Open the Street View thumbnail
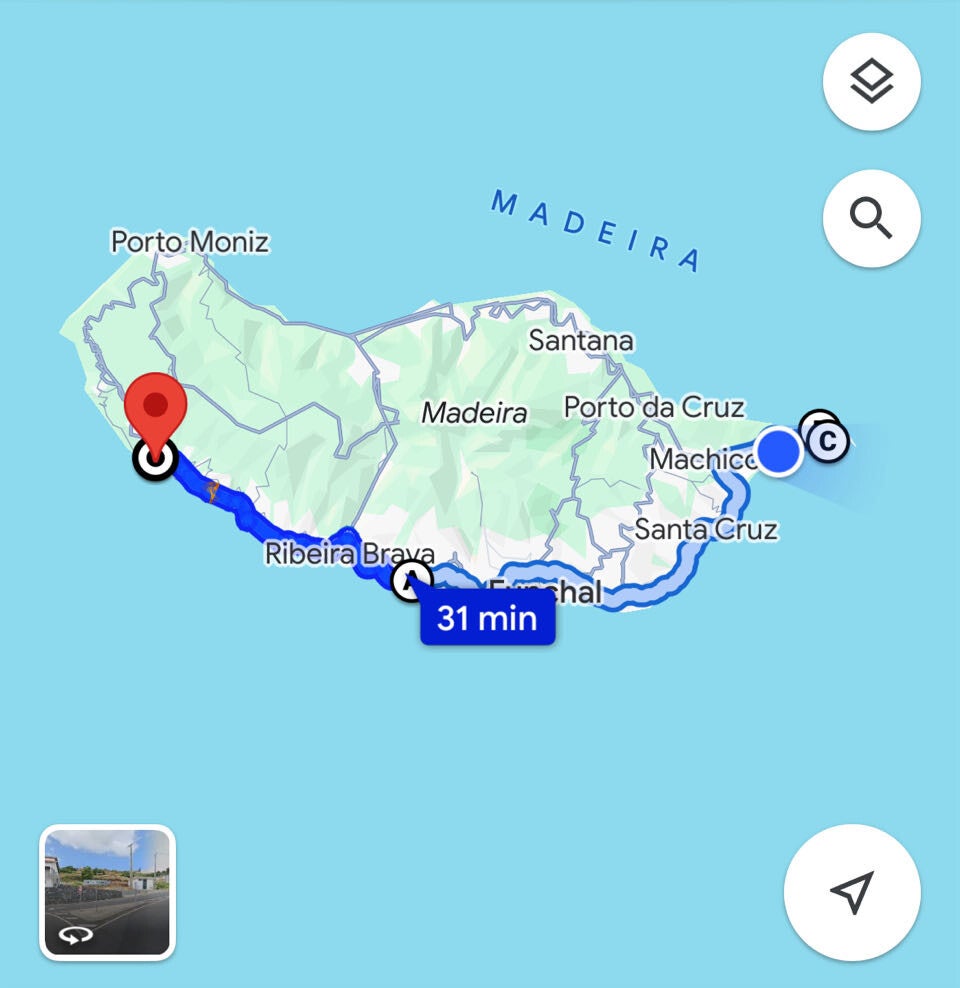This screenshot has height=988, width=960. click(x=107, y=892)
